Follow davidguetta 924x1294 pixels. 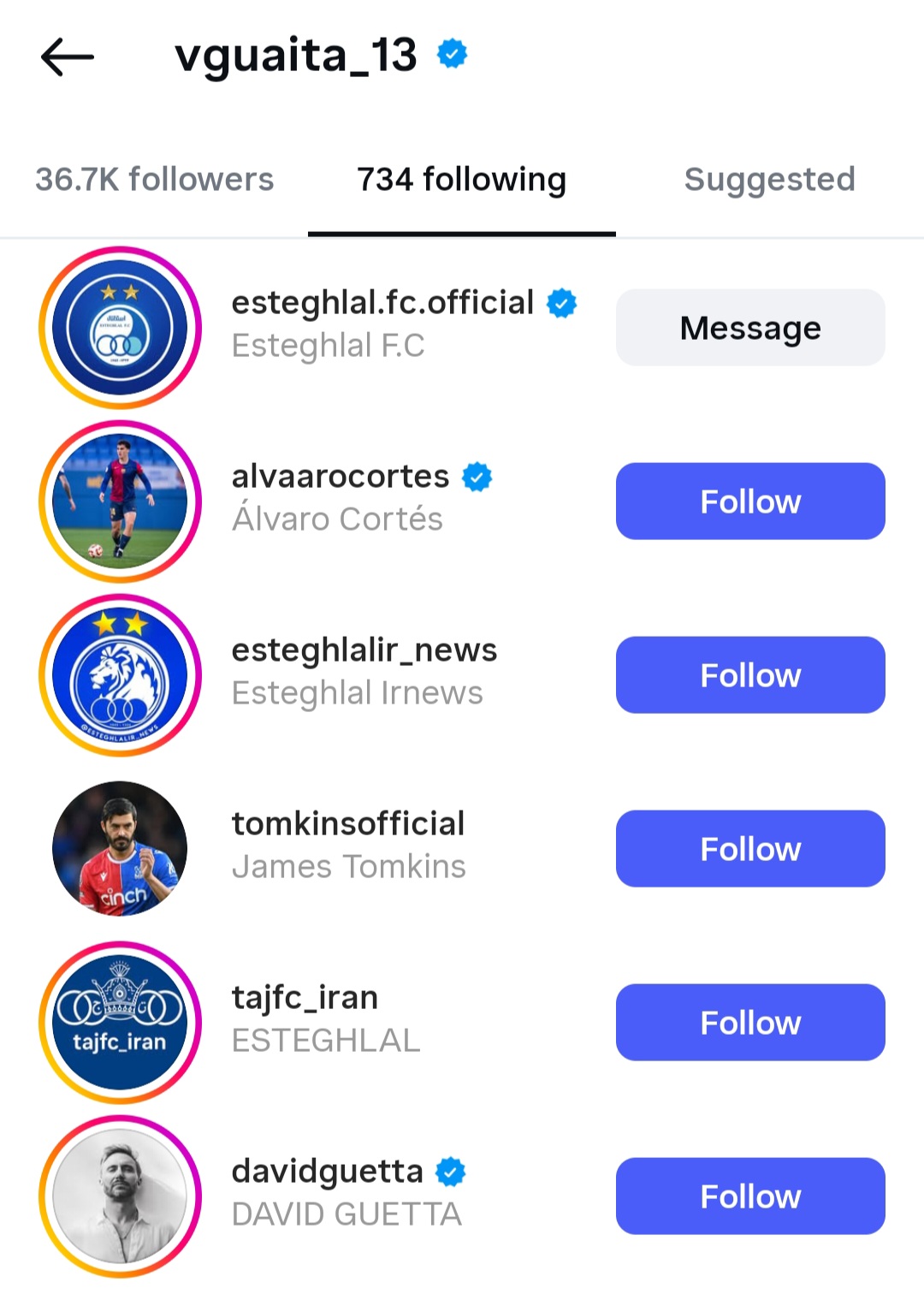[x=750, y=1196]
